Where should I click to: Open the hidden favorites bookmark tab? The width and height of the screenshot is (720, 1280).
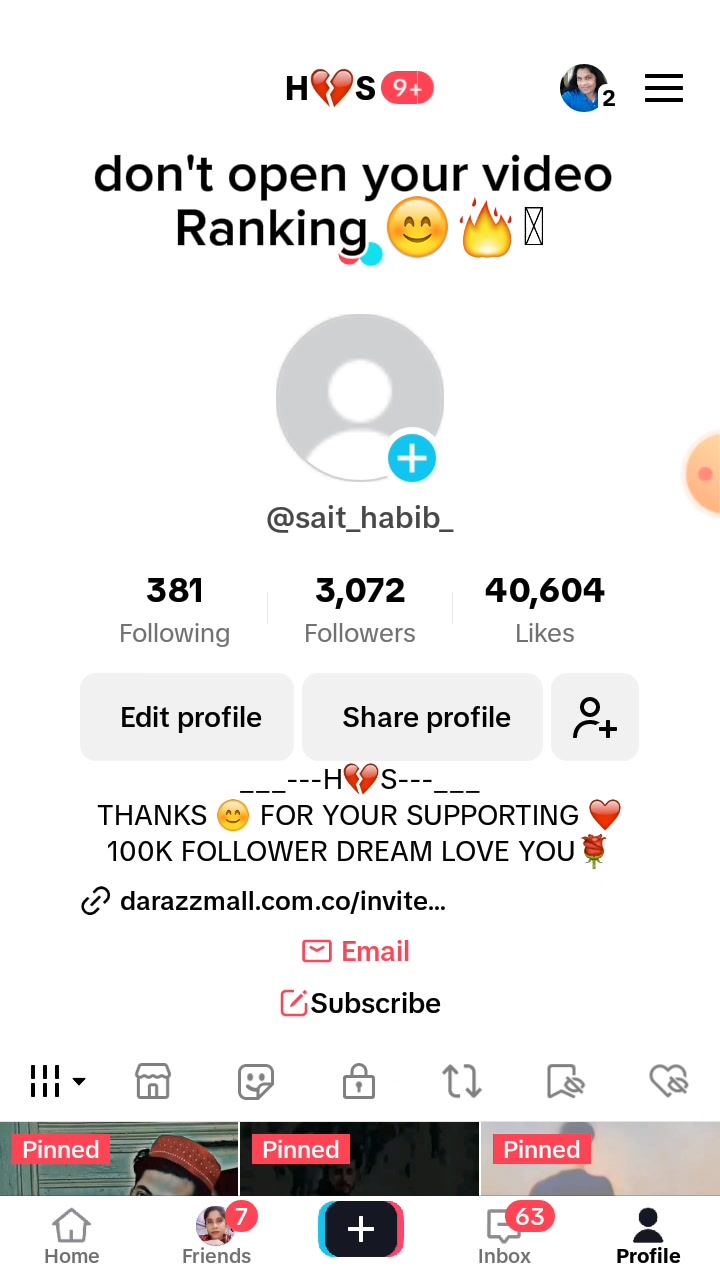coord(566,1081)
